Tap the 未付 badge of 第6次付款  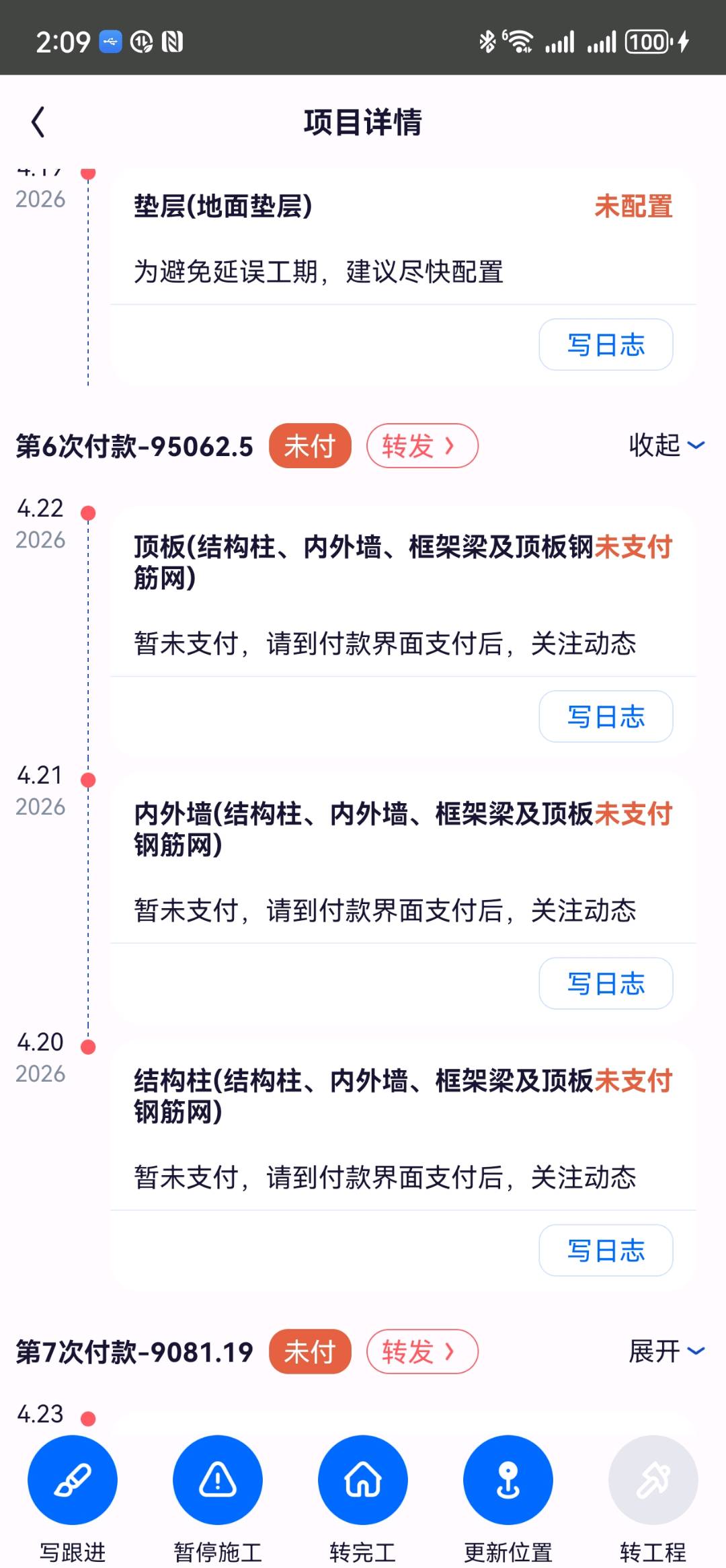(310, 445)
